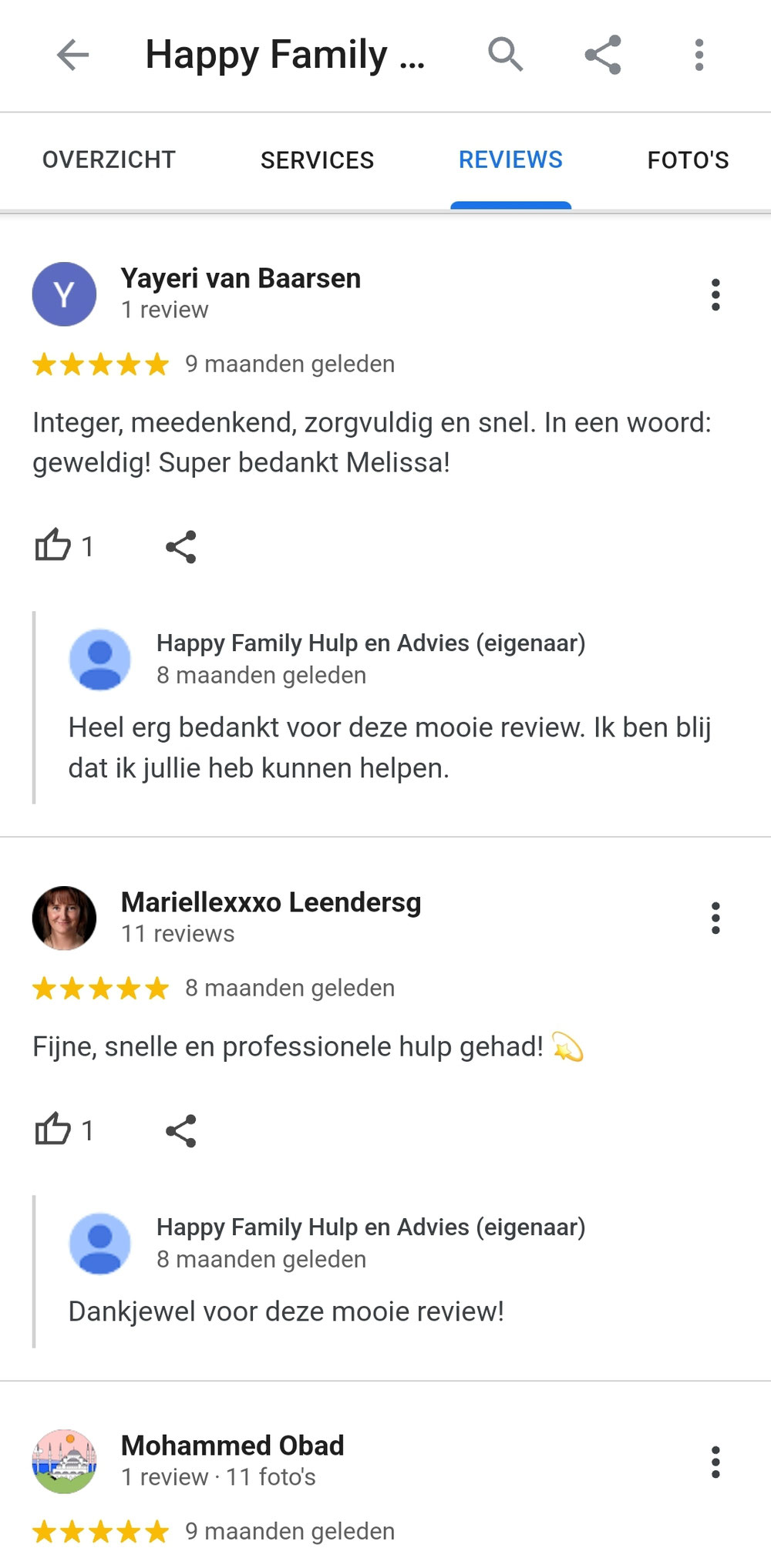Open Yayeri van Baarsen's profile
This screenshot has height=1568, width=771.
241,279
